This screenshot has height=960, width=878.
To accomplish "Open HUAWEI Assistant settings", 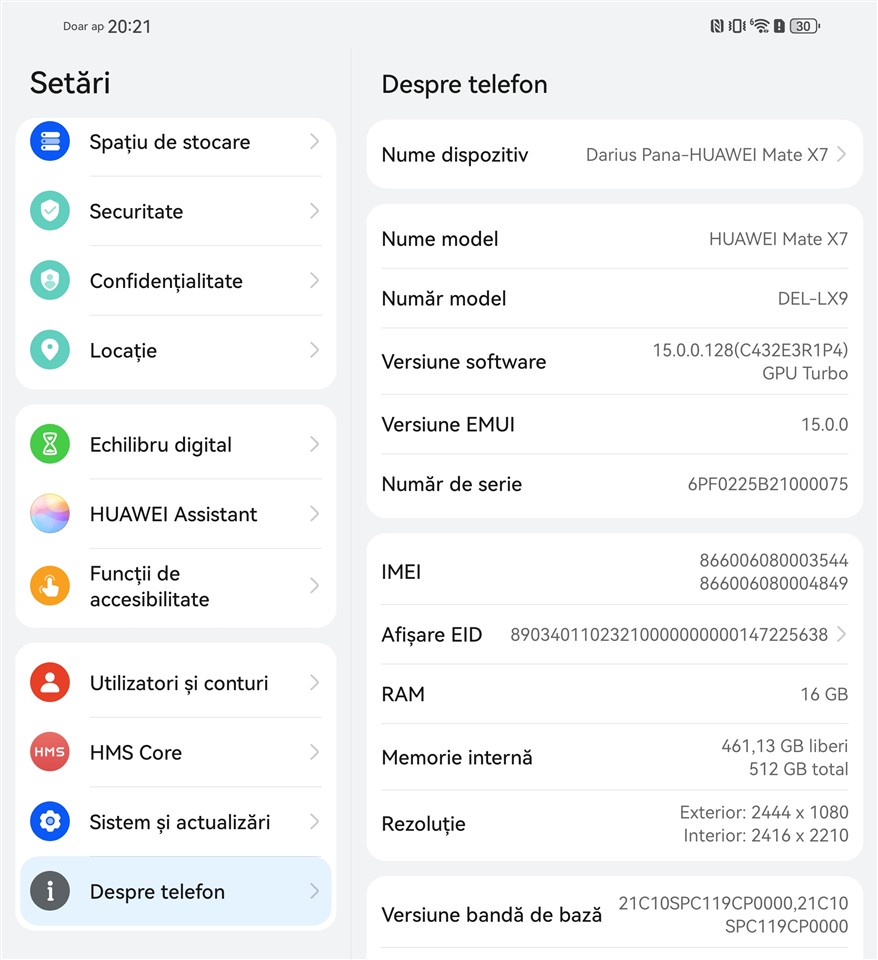I will click(175, 514).
